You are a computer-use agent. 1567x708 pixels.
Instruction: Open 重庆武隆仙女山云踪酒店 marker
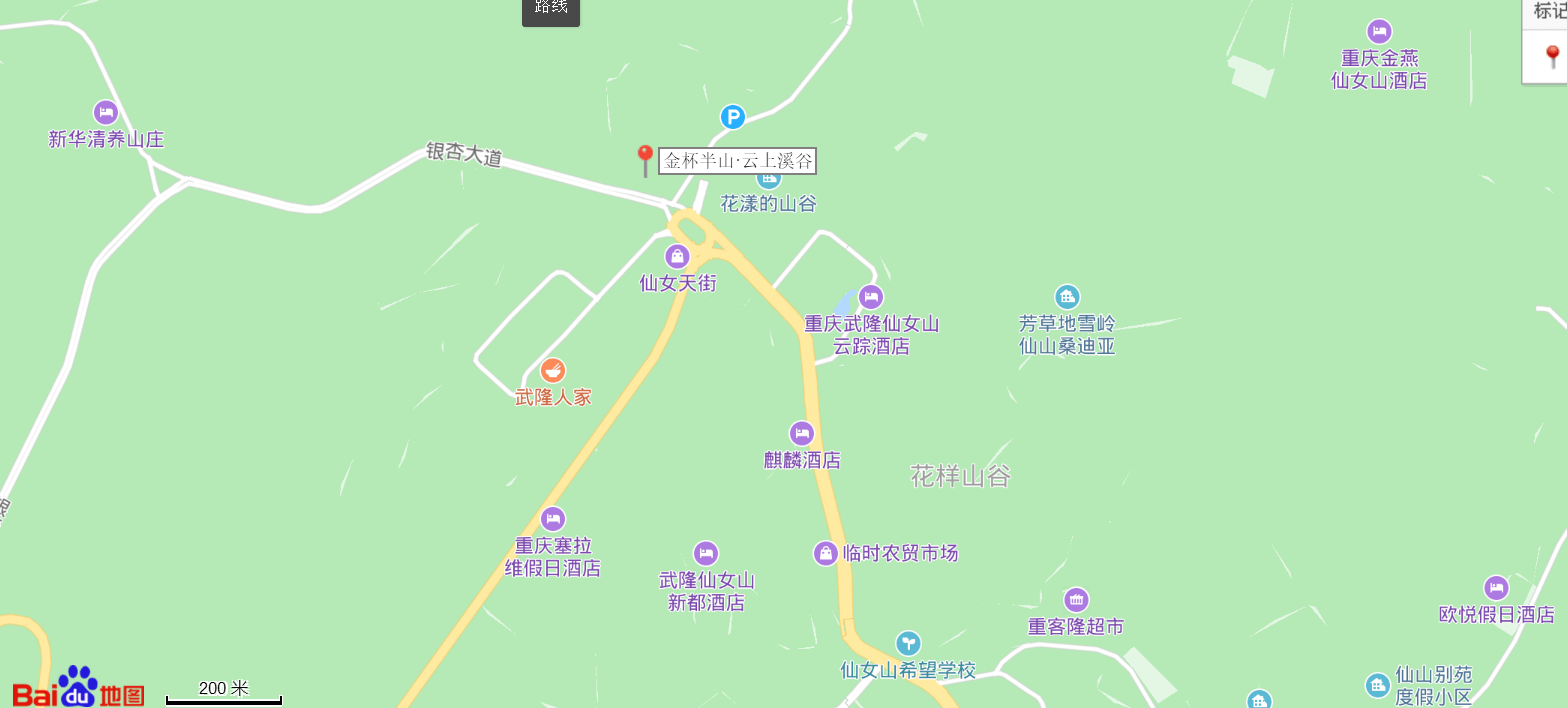point(871,296)
